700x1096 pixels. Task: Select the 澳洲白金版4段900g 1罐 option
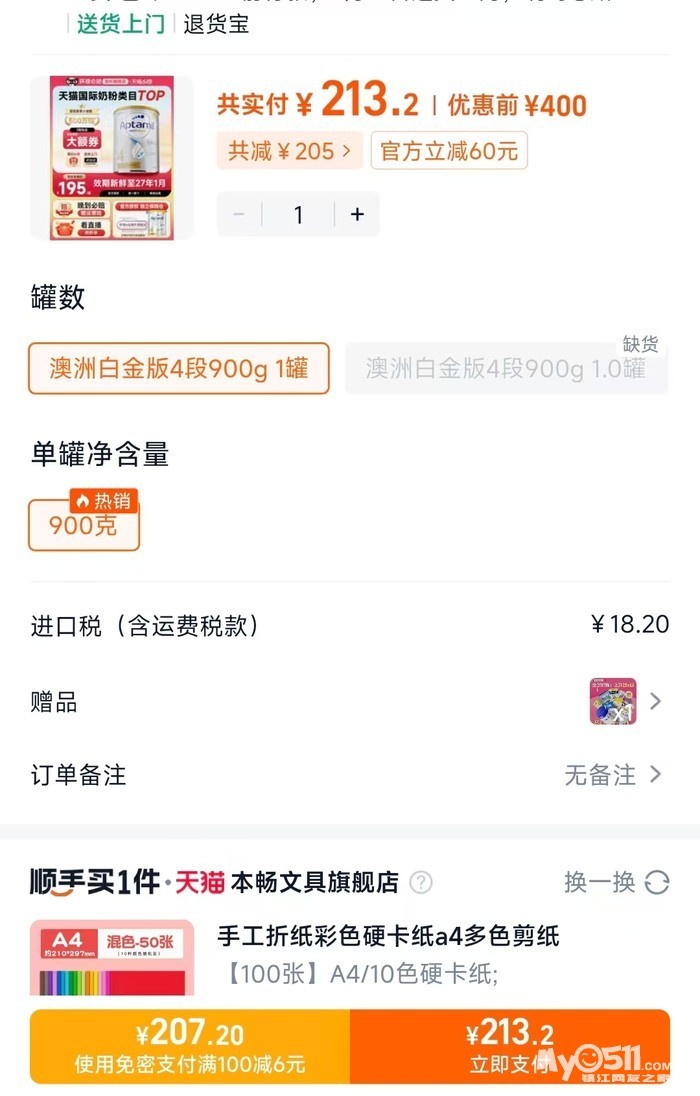point(179,368)
